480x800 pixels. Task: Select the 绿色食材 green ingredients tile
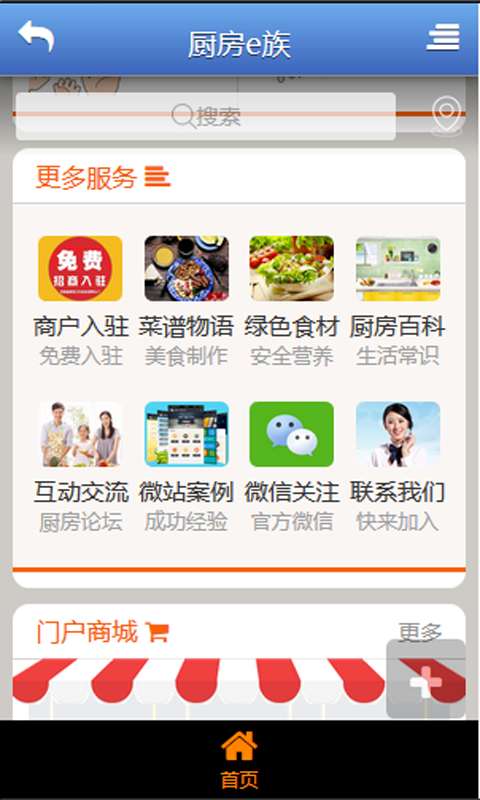click(292, 301)
